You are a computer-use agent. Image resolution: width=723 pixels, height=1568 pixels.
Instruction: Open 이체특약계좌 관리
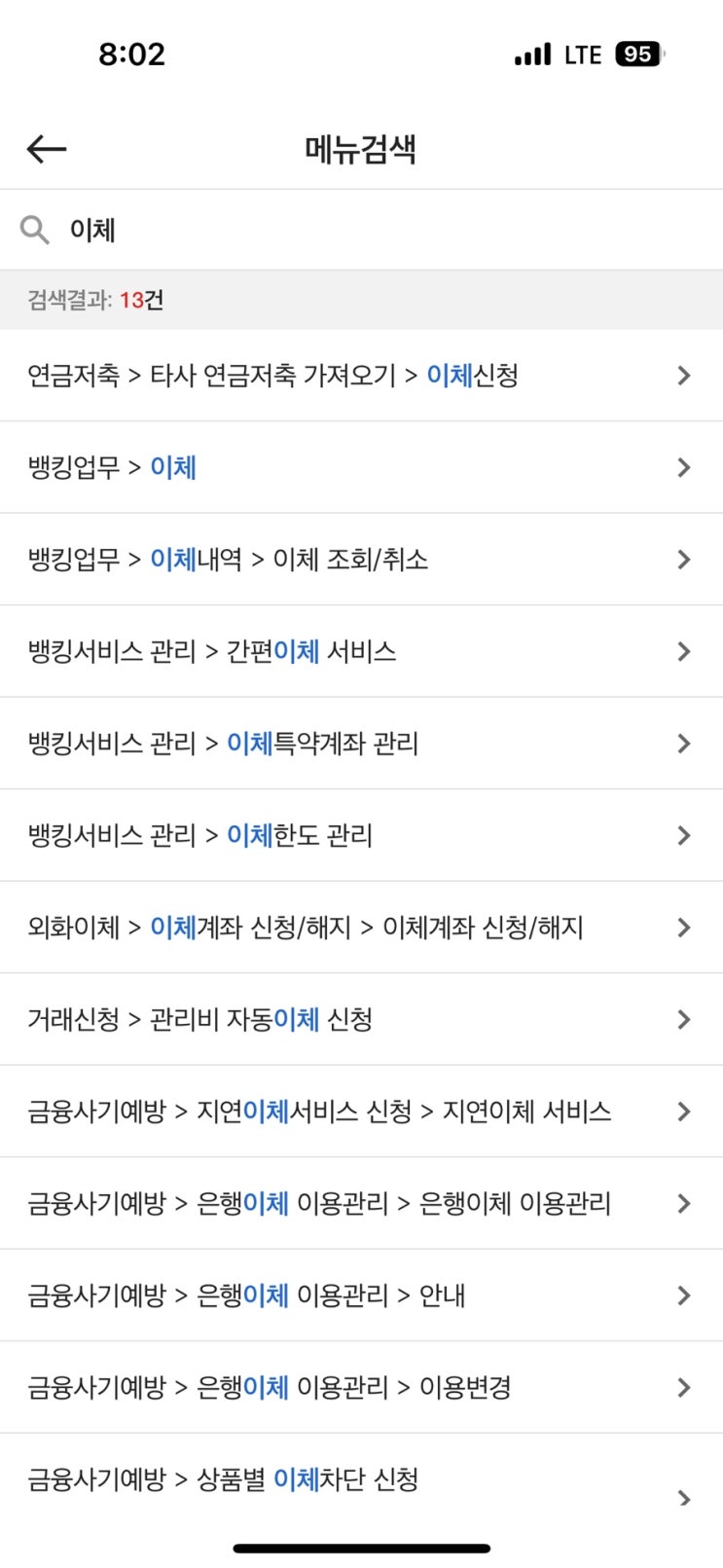(361, 744)
